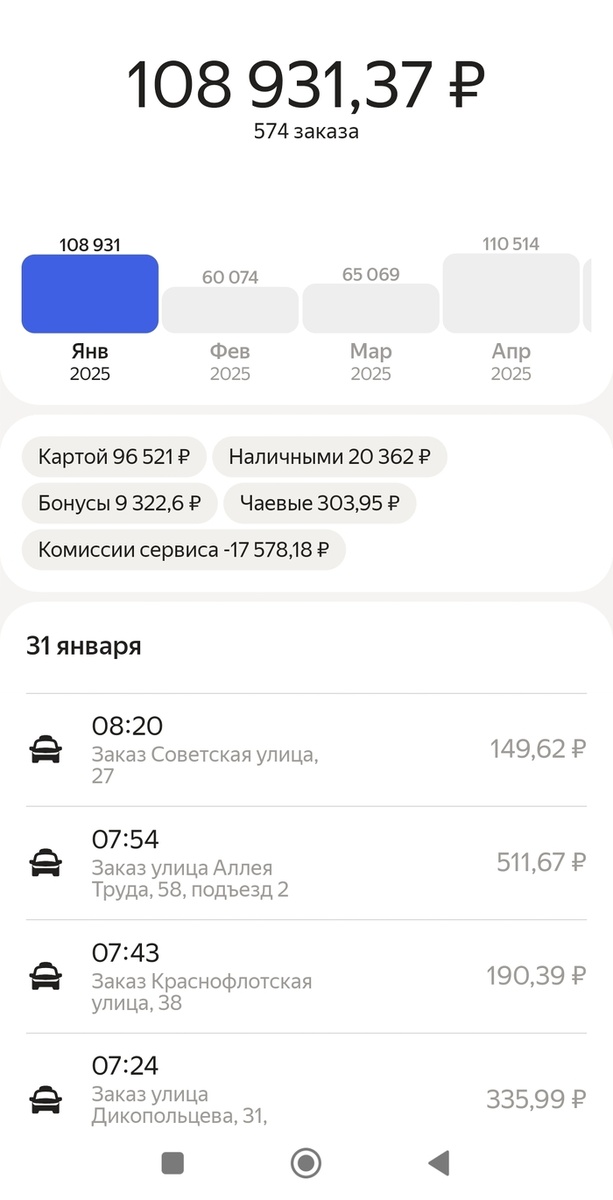The height and width of the screenshot is (1200, 613).
Task: Show the 07:24 order at улица Дикопольцева, 31
Action: (x=306, y=1089)
